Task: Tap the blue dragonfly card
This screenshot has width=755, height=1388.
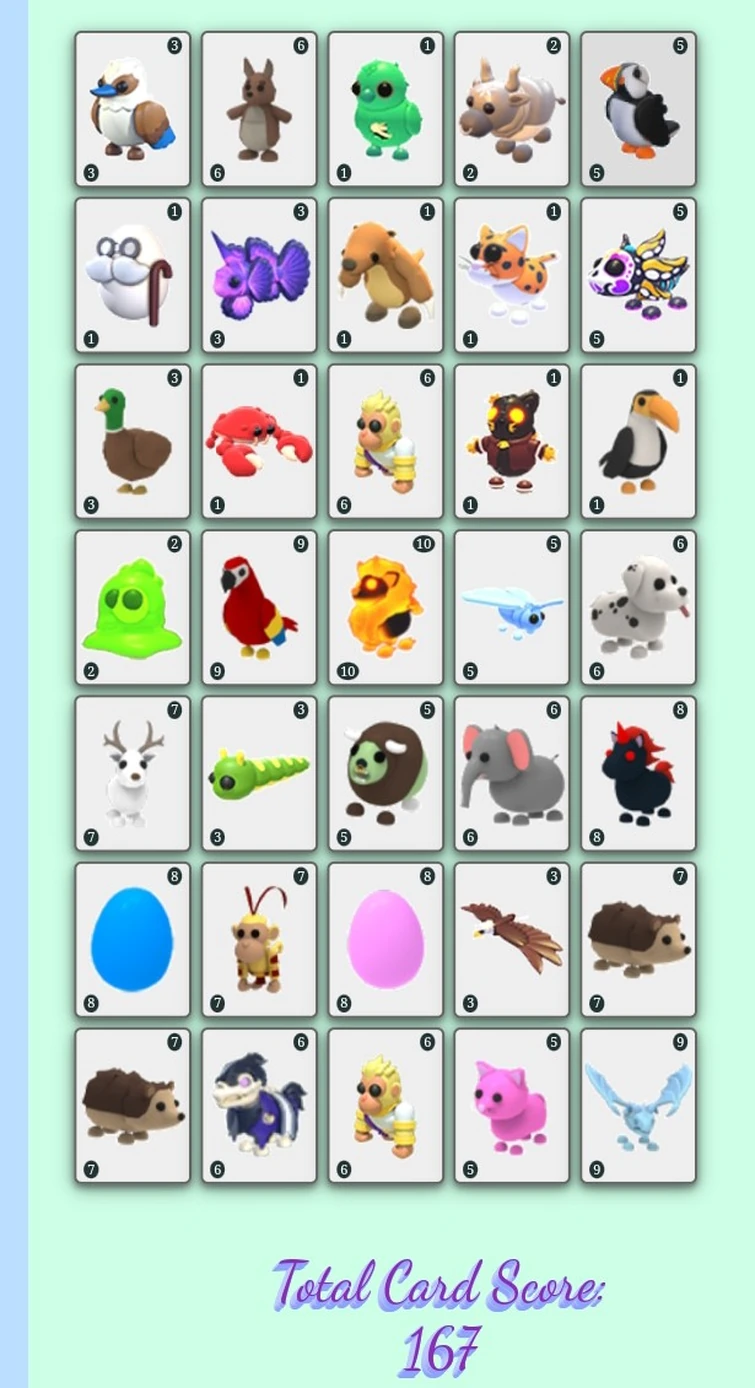Action: (512, 607)
